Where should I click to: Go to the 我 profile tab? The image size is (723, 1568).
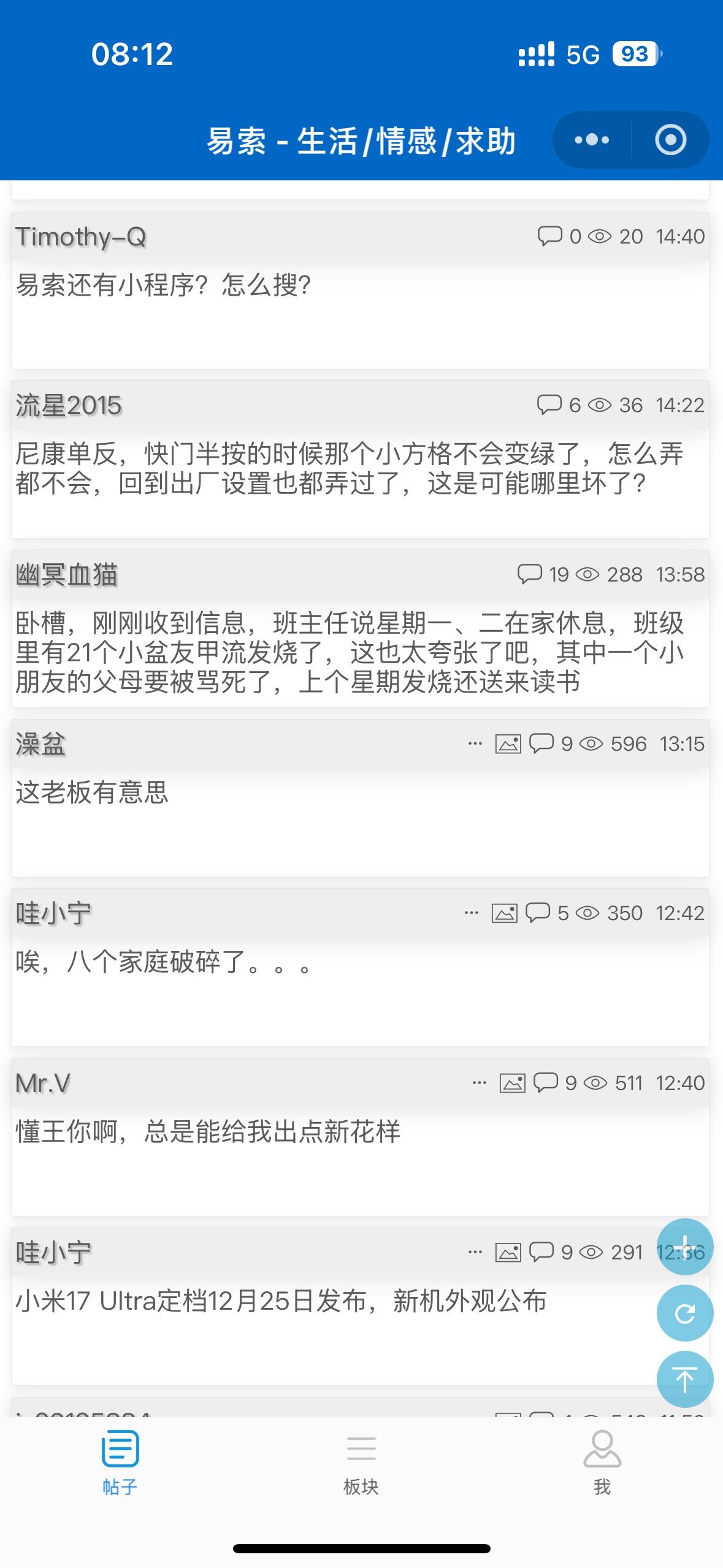602,1462
